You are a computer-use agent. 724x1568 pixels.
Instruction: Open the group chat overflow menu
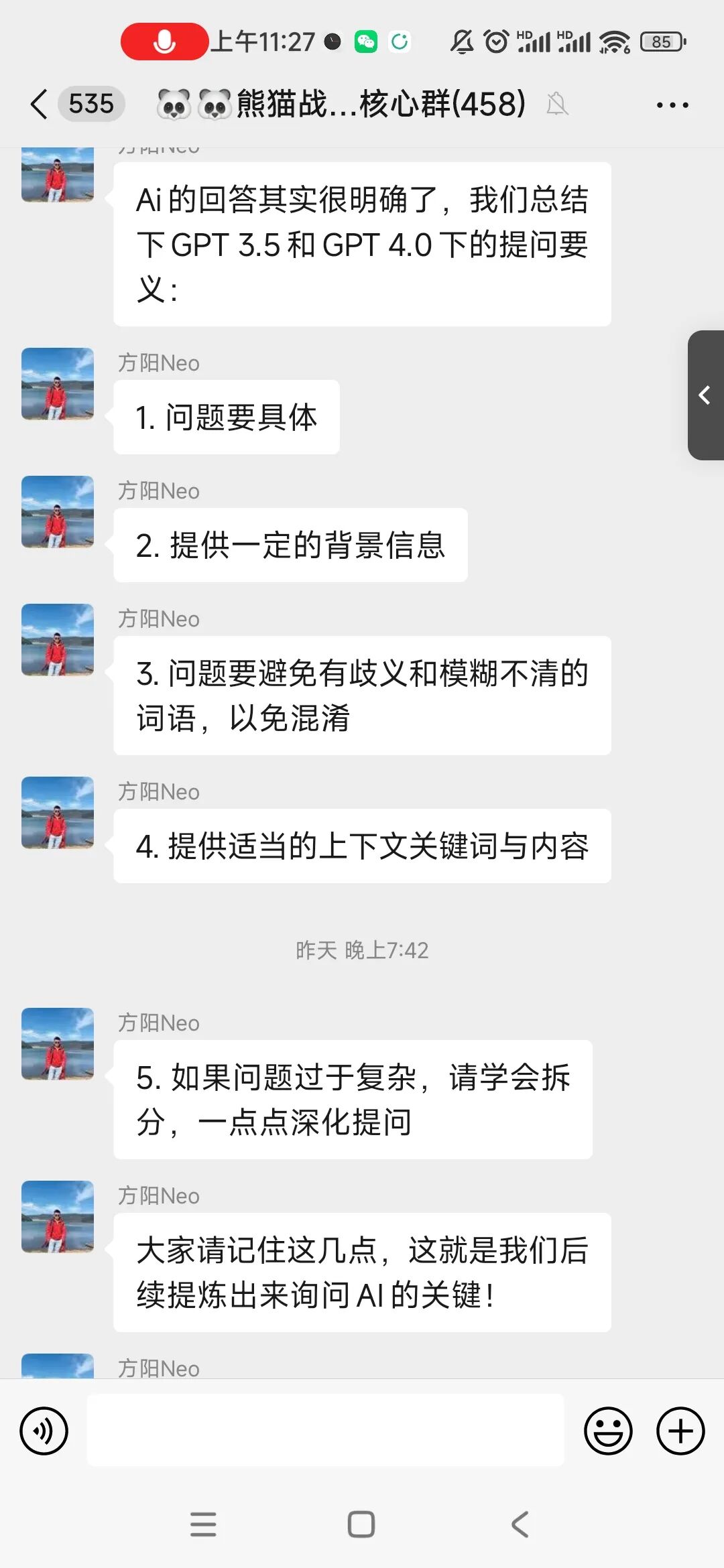click(672, 105)
